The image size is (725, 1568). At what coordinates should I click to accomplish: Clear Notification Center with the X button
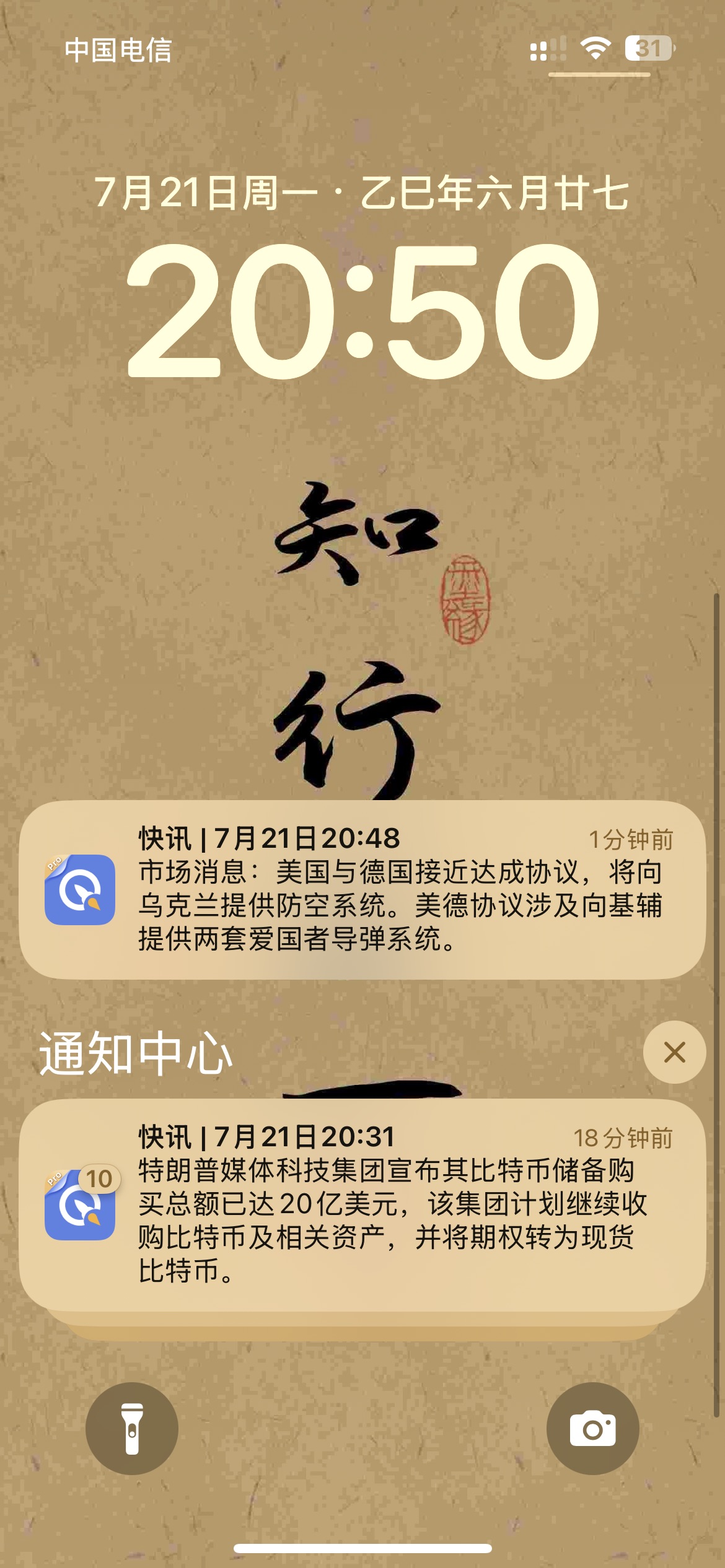click(674, 1052)
